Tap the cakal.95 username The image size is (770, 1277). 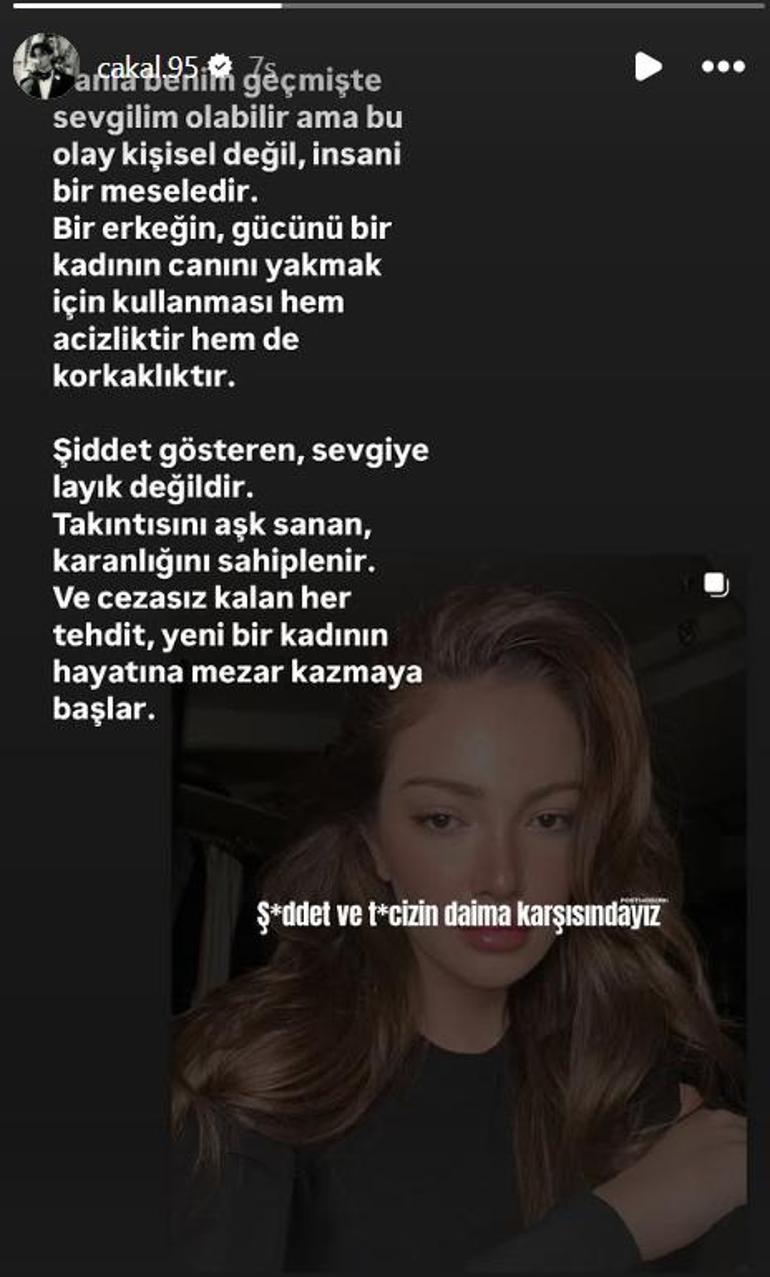pyautogui.click(x=147, y=67)
